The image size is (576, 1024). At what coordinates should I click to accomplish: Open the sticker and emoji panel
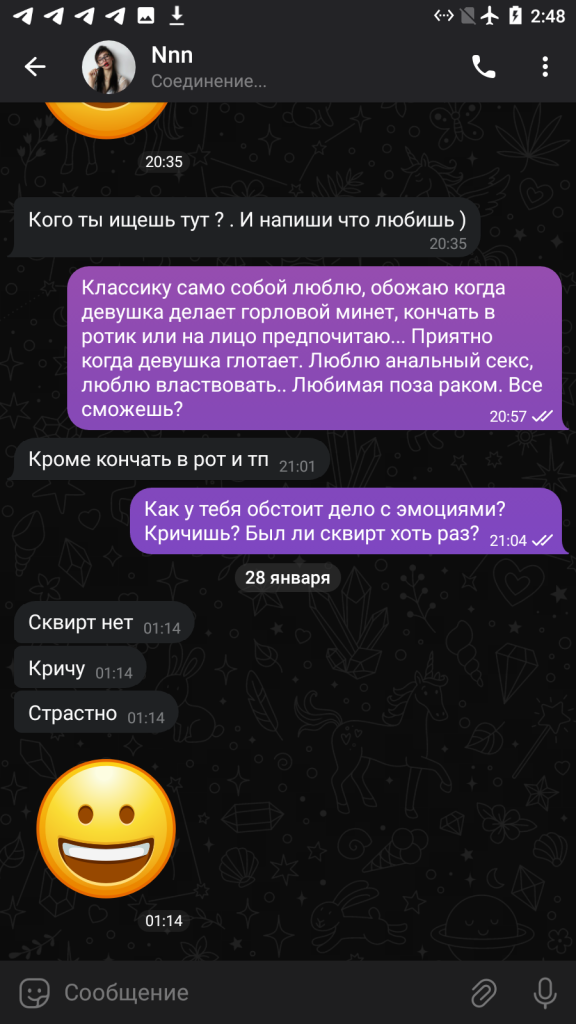[x=35, y=993]
